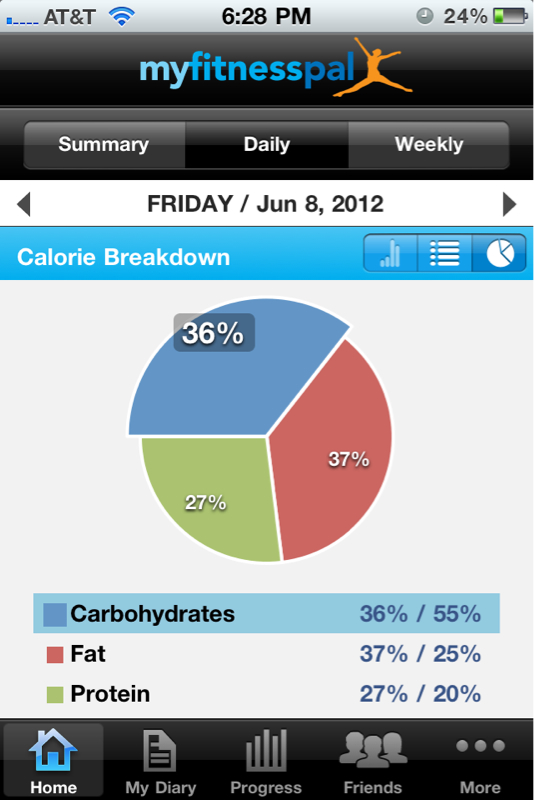Select the pie chart view icon
This screenshot has width=534, height=800.
click(499, 253)
